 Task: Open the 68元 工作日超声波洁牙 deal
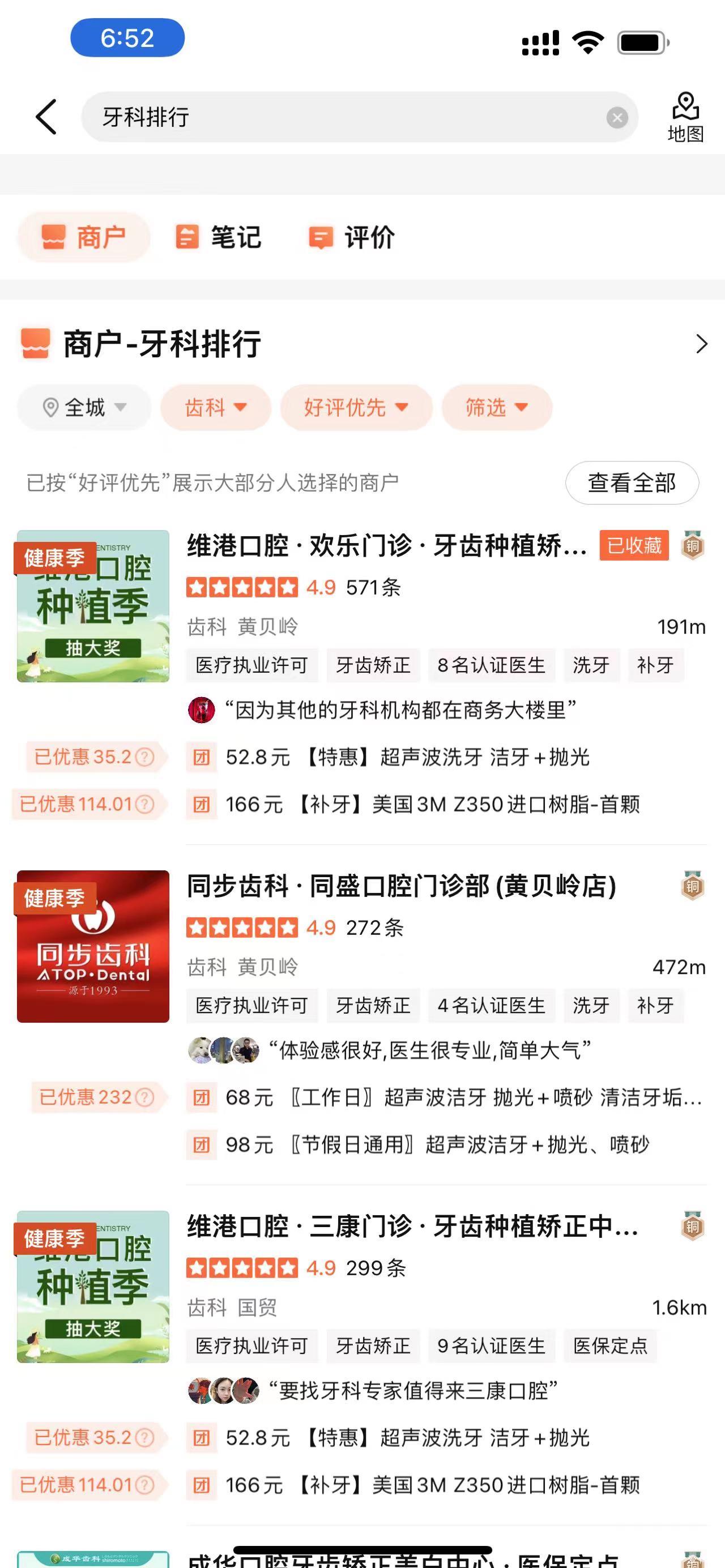pyautogui.click(x=463, y=1097)
